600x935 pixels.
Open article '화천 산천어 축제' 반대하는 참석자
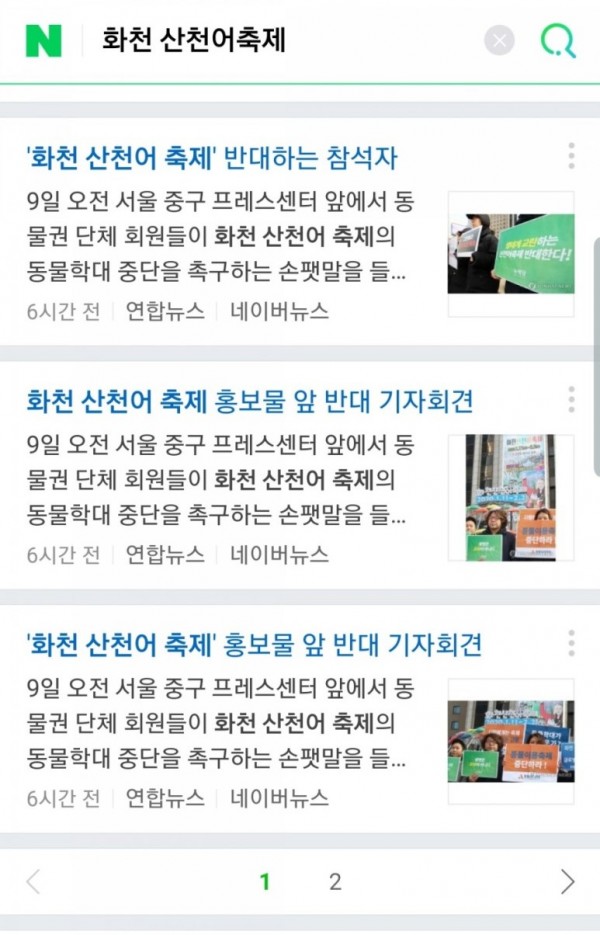tap(212, 158)
